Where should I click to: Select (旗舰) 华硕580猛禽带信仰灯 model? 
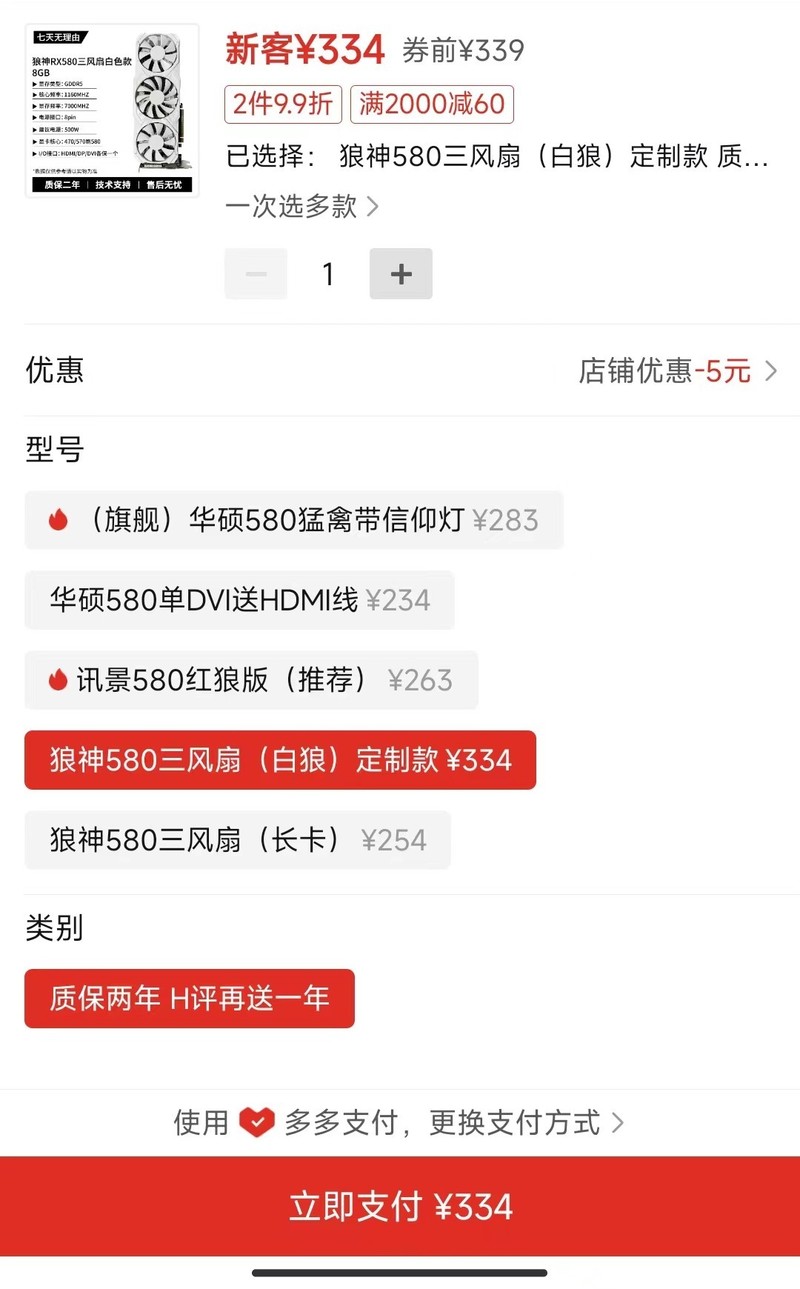point(293,520)
